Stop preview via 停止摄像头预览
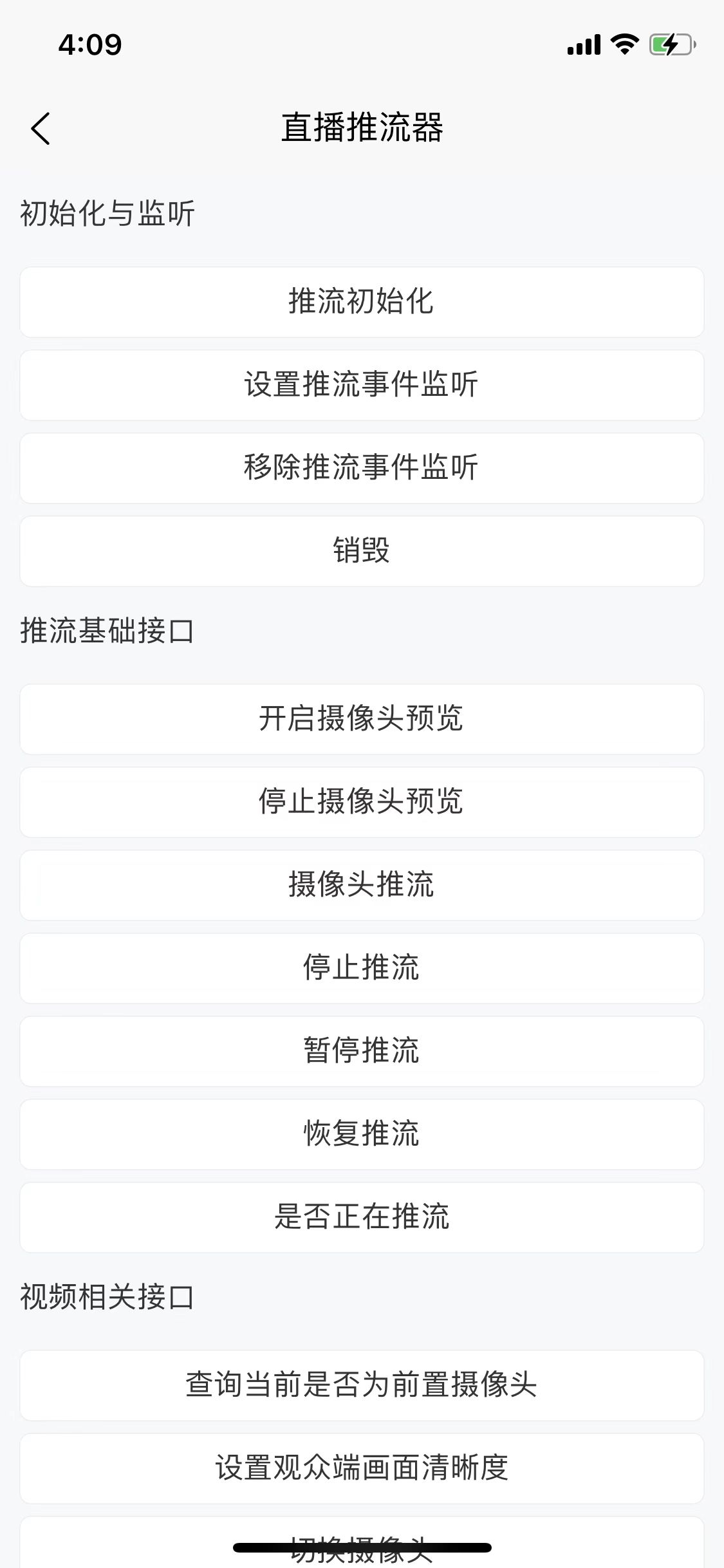 point(362,802)
